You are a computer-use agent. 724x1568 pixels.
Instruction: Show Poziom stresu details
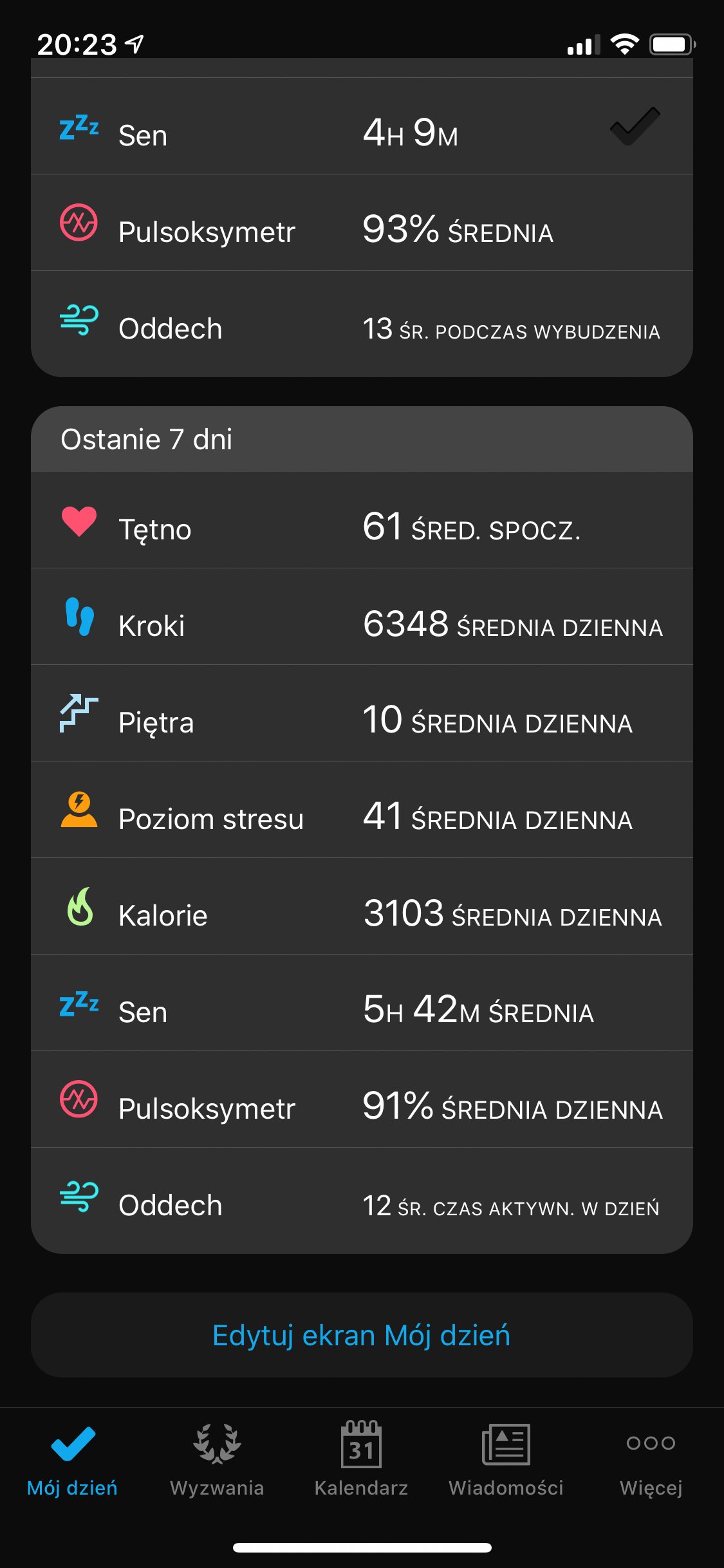tap(362, 810)
